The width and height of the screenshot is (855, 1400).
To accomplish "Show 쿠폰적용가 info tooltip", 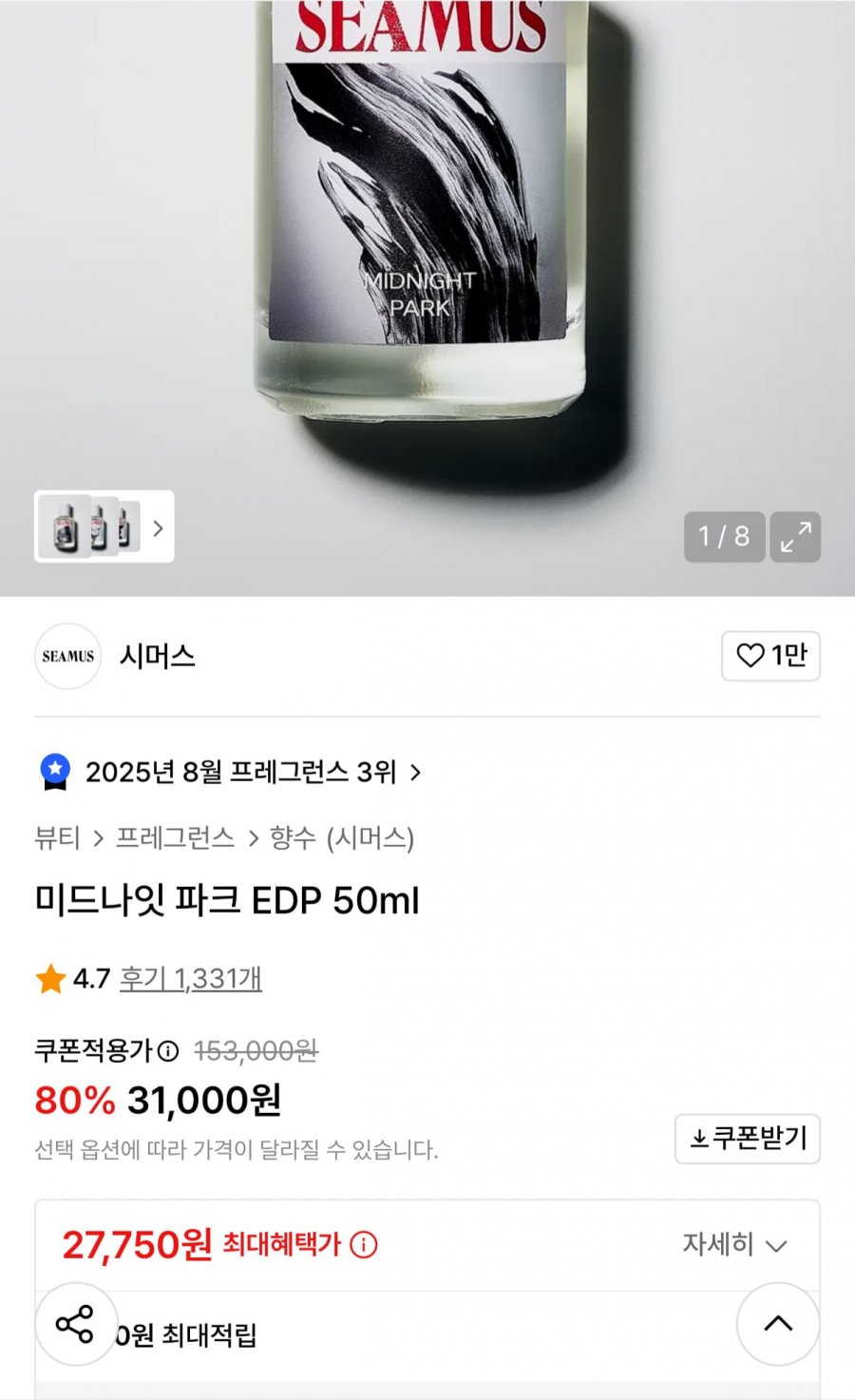I will pyautogui.click(x=168, y=1051).
